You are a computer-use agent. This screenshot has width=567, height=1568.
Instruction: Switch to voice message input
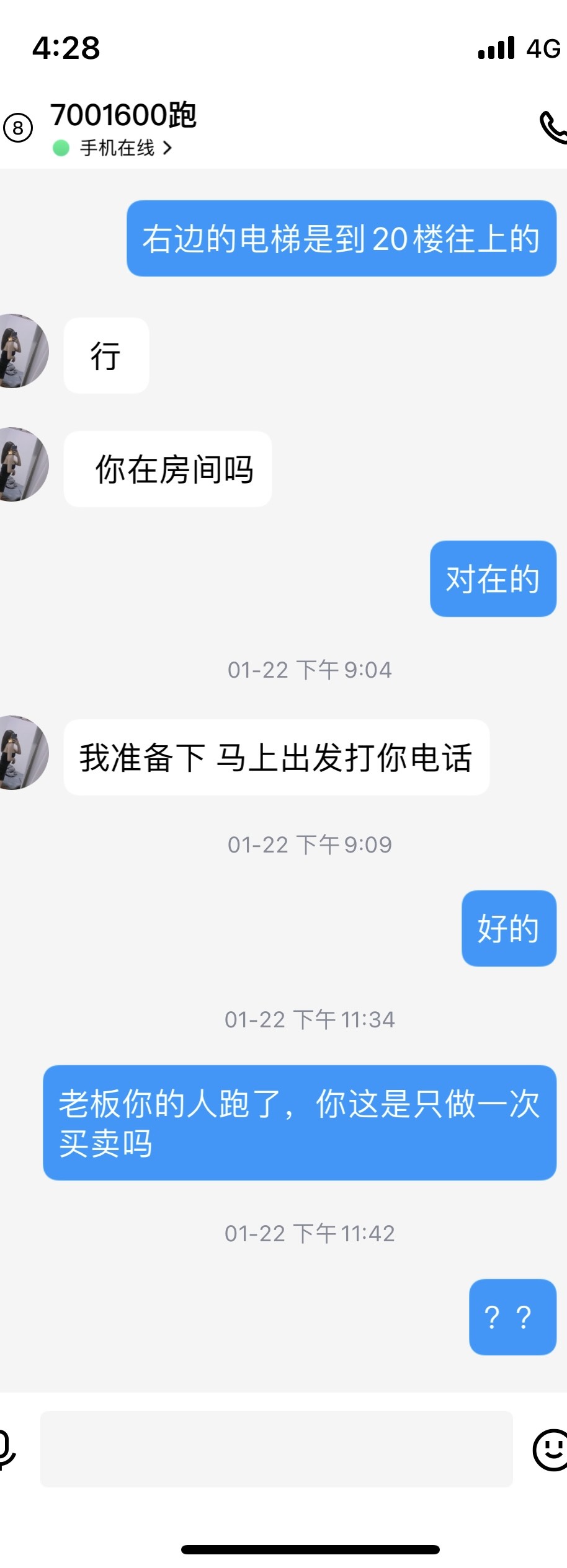click(6, 1450)
